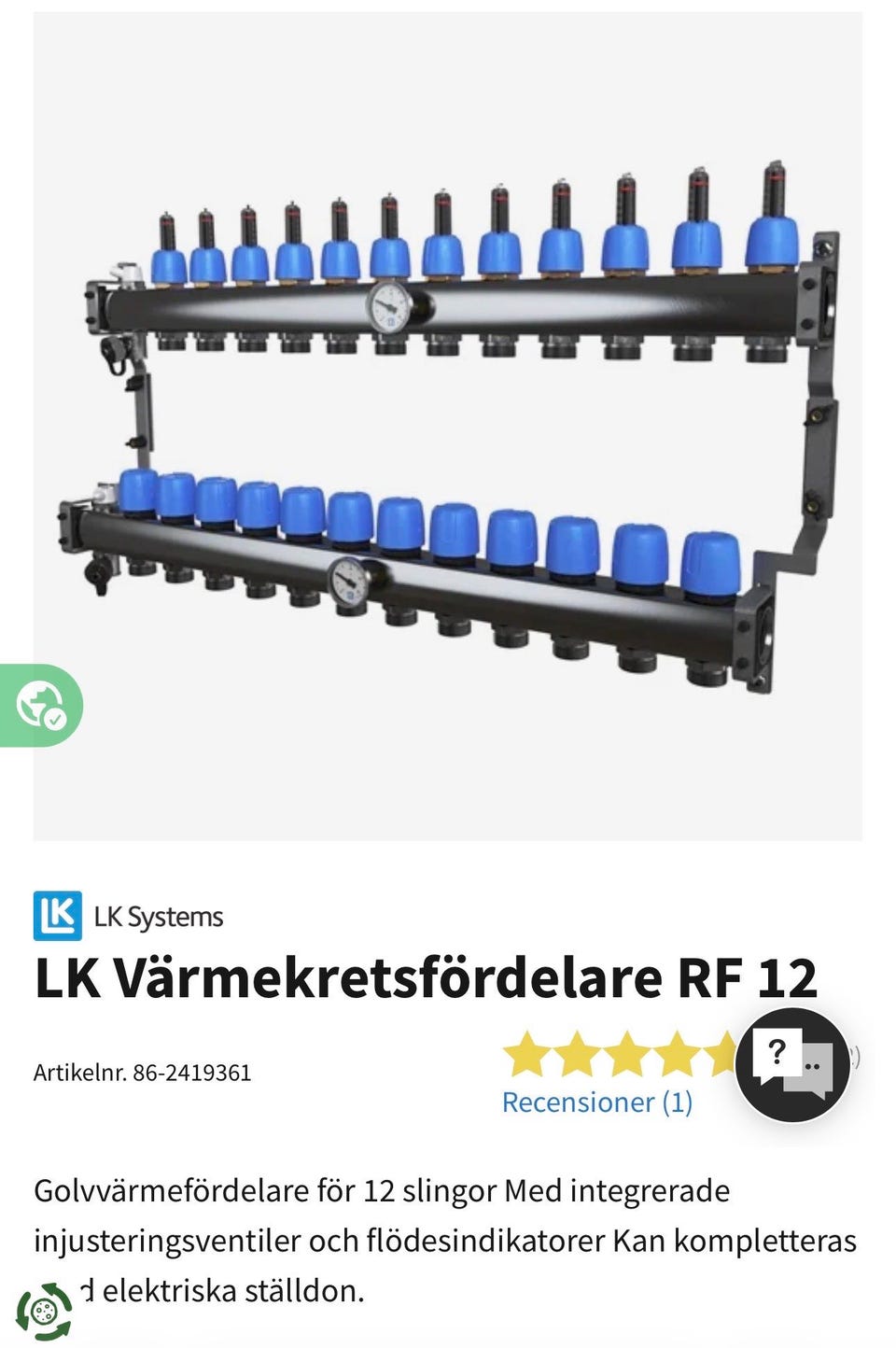This screenshot has width=896, height=1348.
Task: Select the green globe sustainability badge
Action: 37,705
